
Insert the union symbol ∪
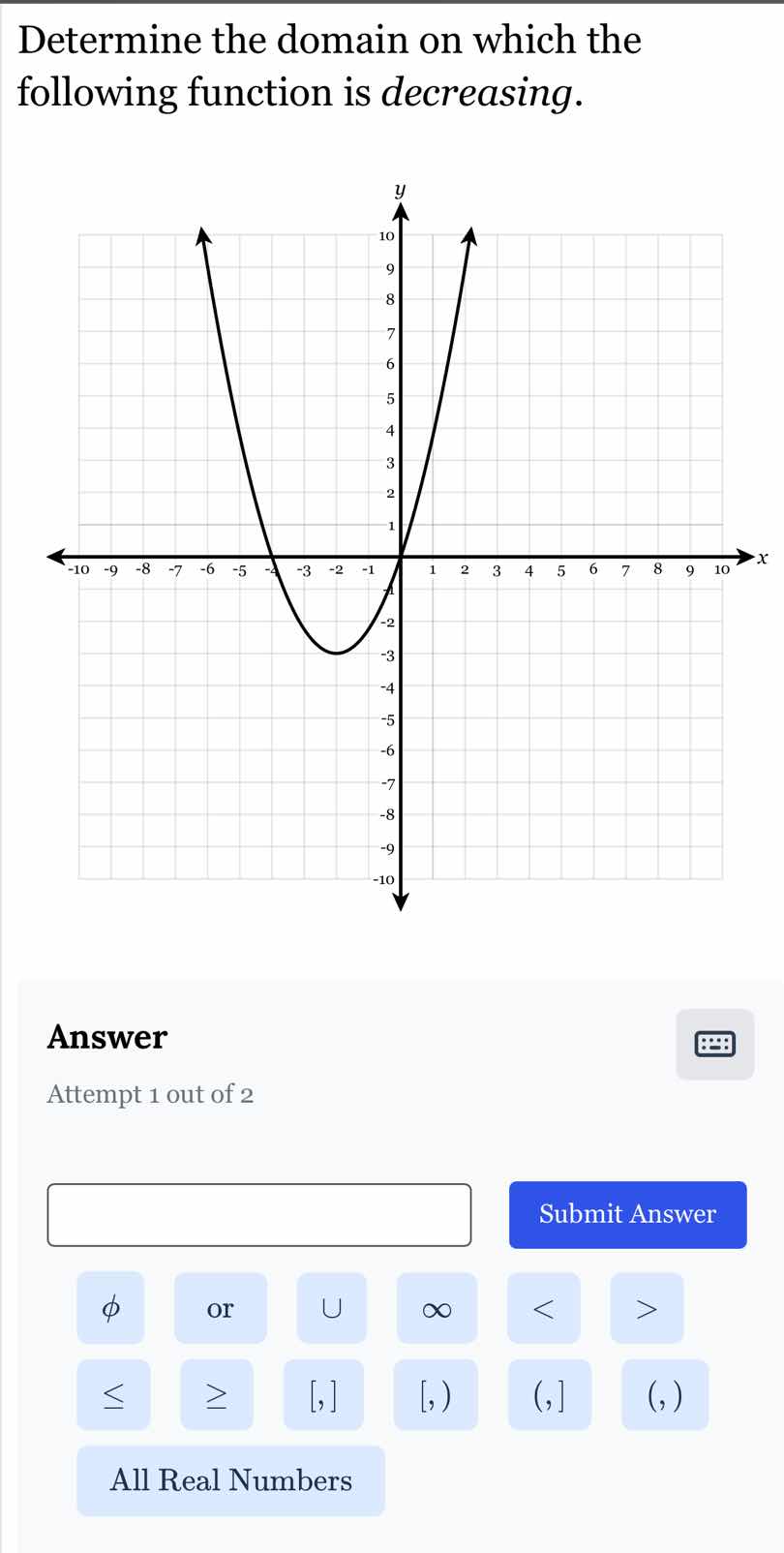point(331,1309)
